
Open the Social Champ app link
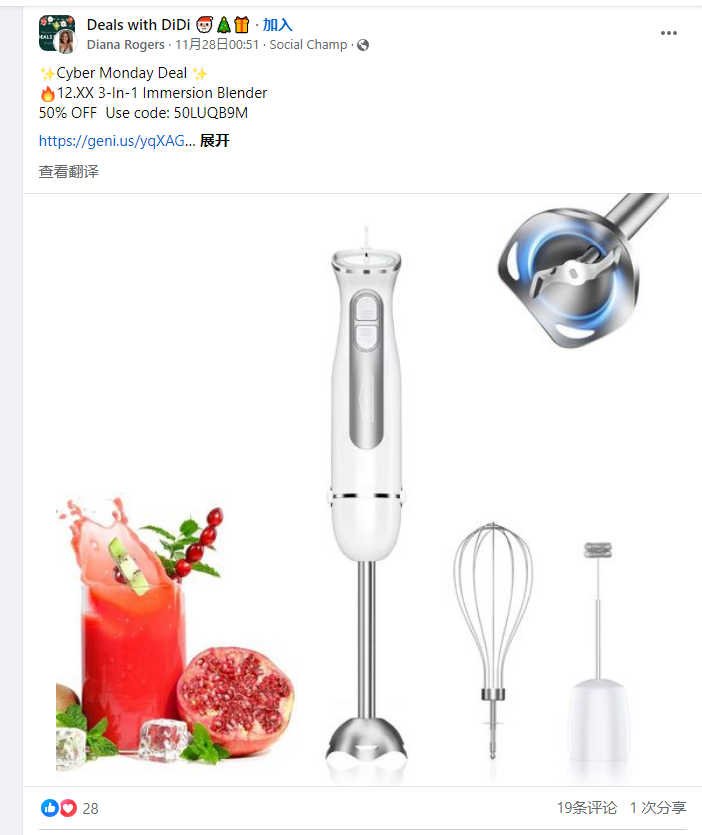click(308, 45)
